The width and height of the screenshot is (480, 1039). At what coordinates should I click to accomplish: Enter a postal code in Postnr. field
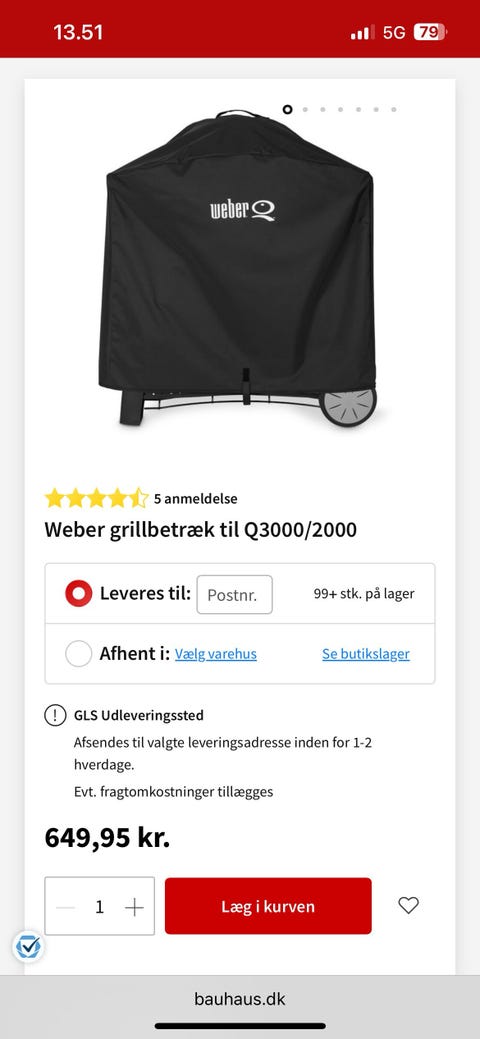tap(234, 594)
